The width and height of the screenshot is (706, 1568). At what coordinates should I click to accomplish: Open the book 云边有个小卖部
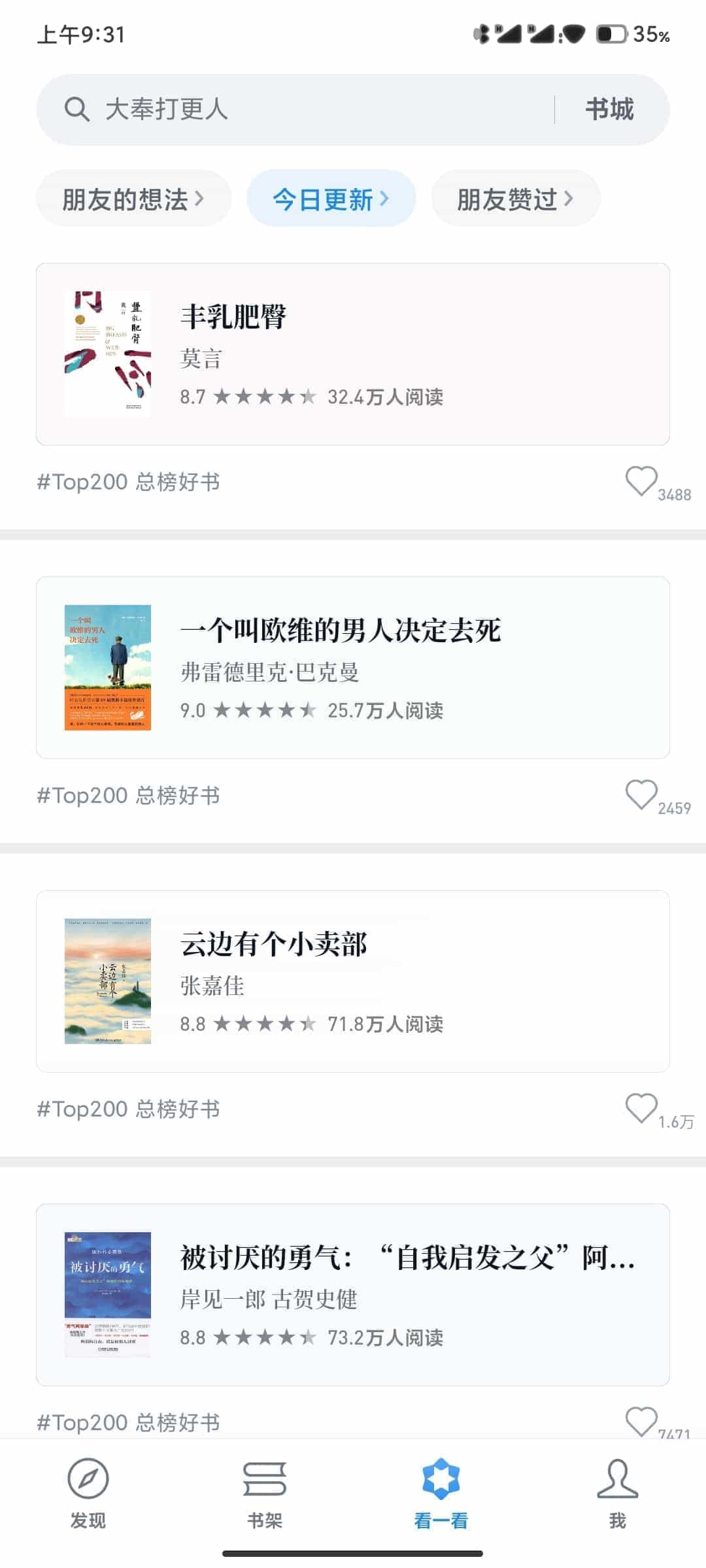[x=353, y=981]
